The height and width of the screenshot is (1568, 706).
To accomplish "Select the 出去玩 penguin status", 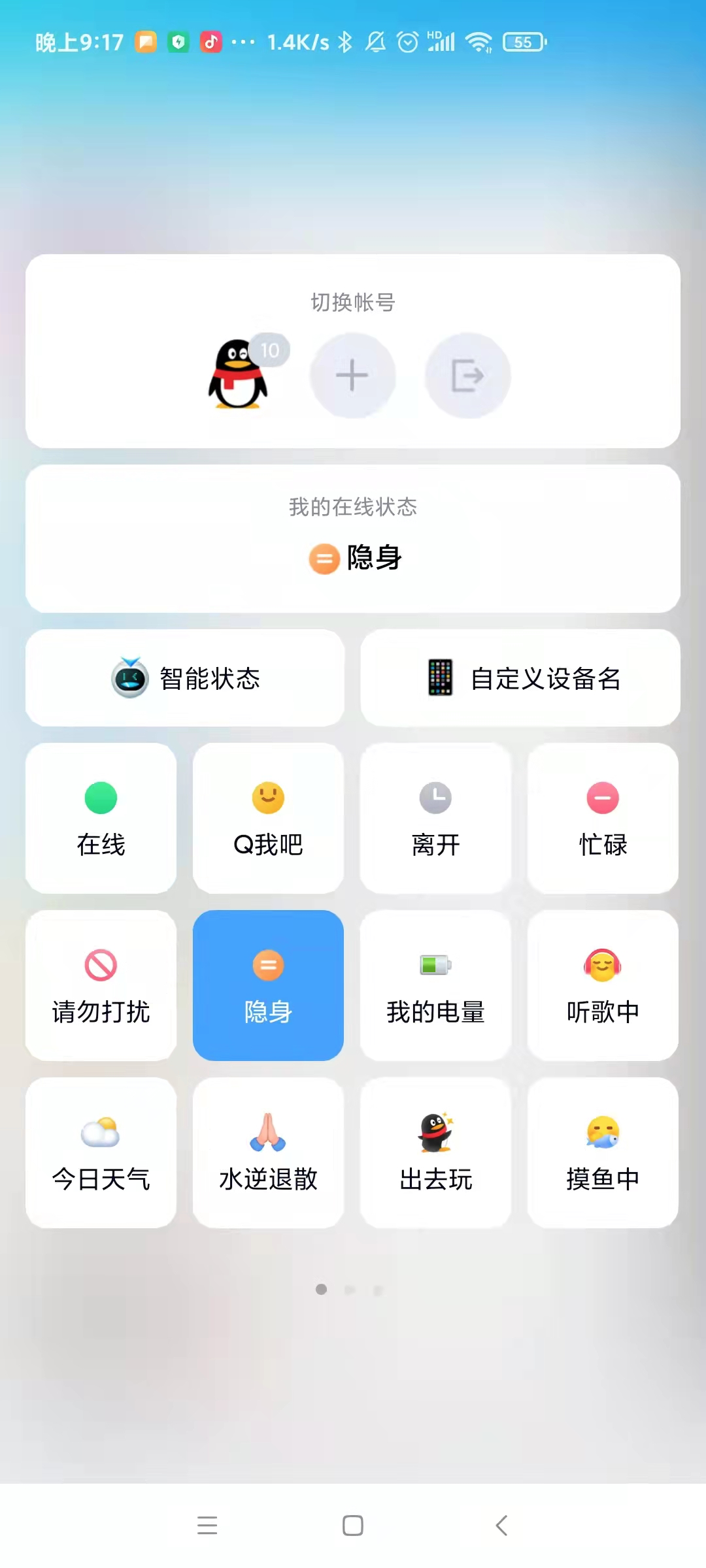I will click(435, 1152).
